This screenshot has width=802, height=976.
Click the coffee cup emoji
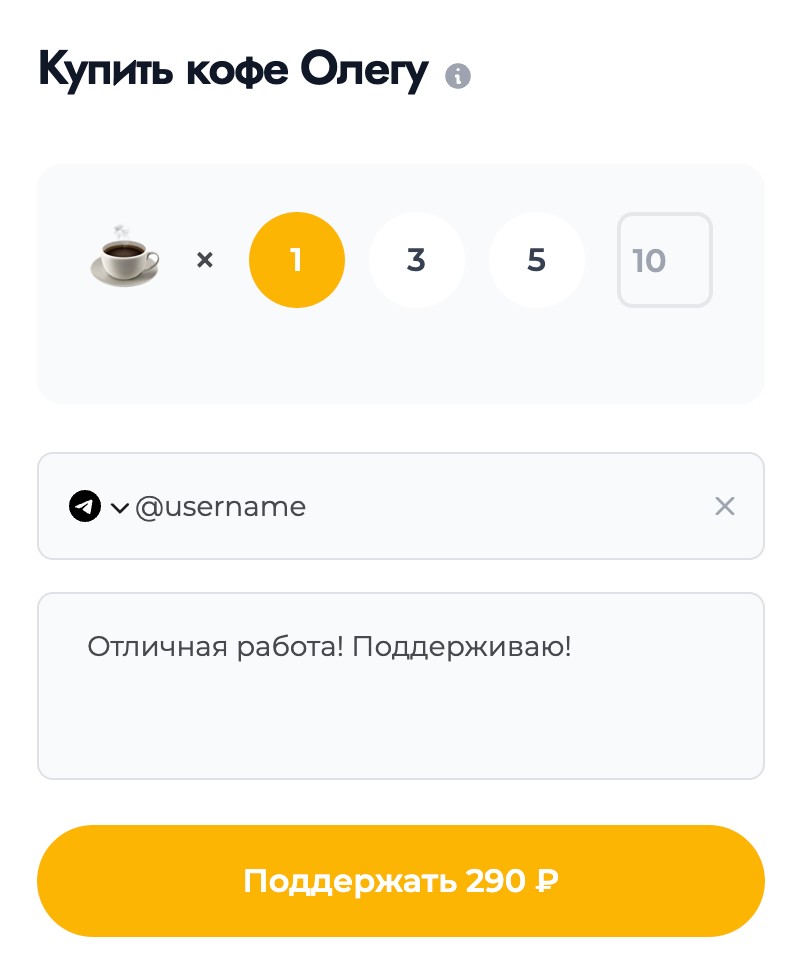(x=125, y=258)
